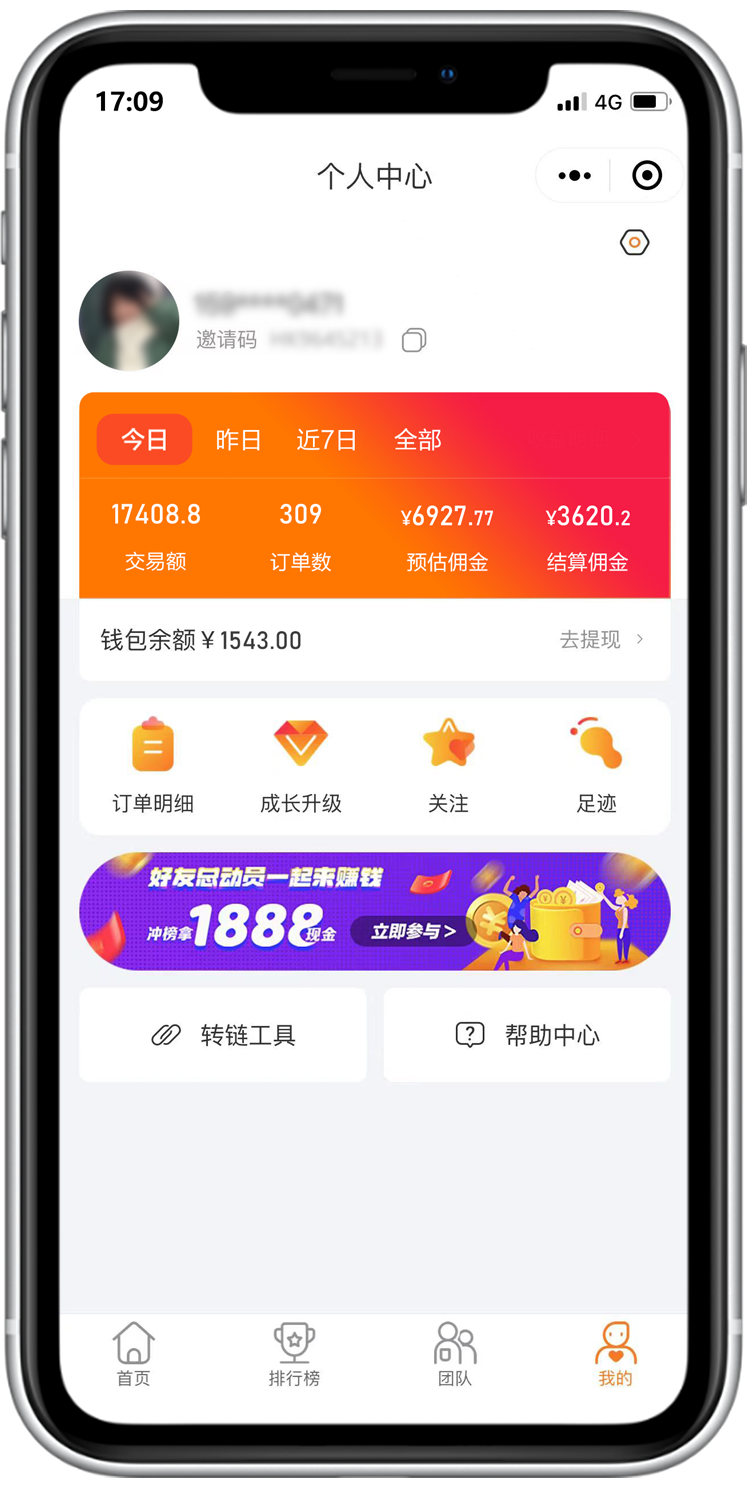Viewport: 750px width, 1488px height.
Task: Open 成长升级
Action: pos(301,766)
